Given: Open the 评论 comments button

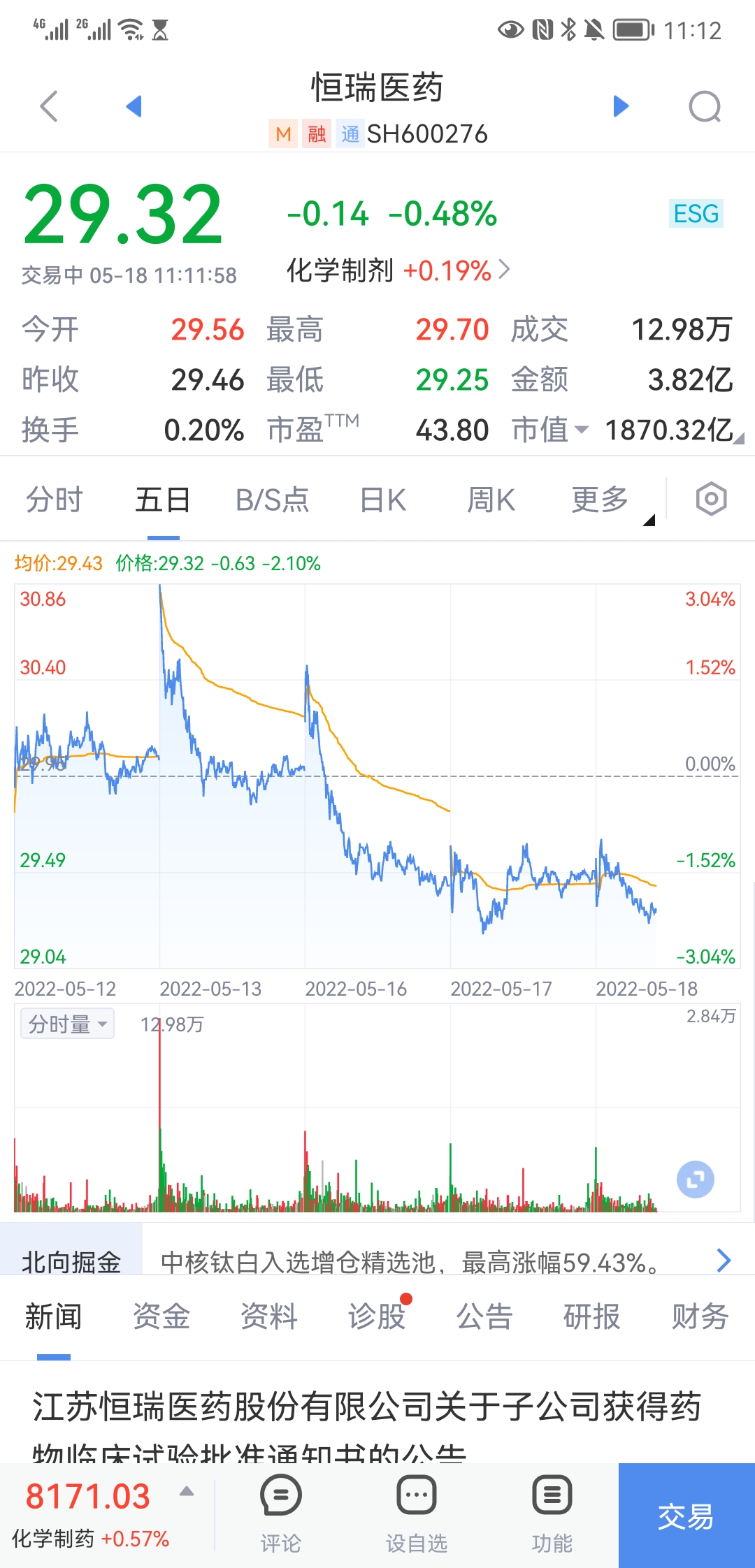Looking at the screenshot, I should point(280,1514).
